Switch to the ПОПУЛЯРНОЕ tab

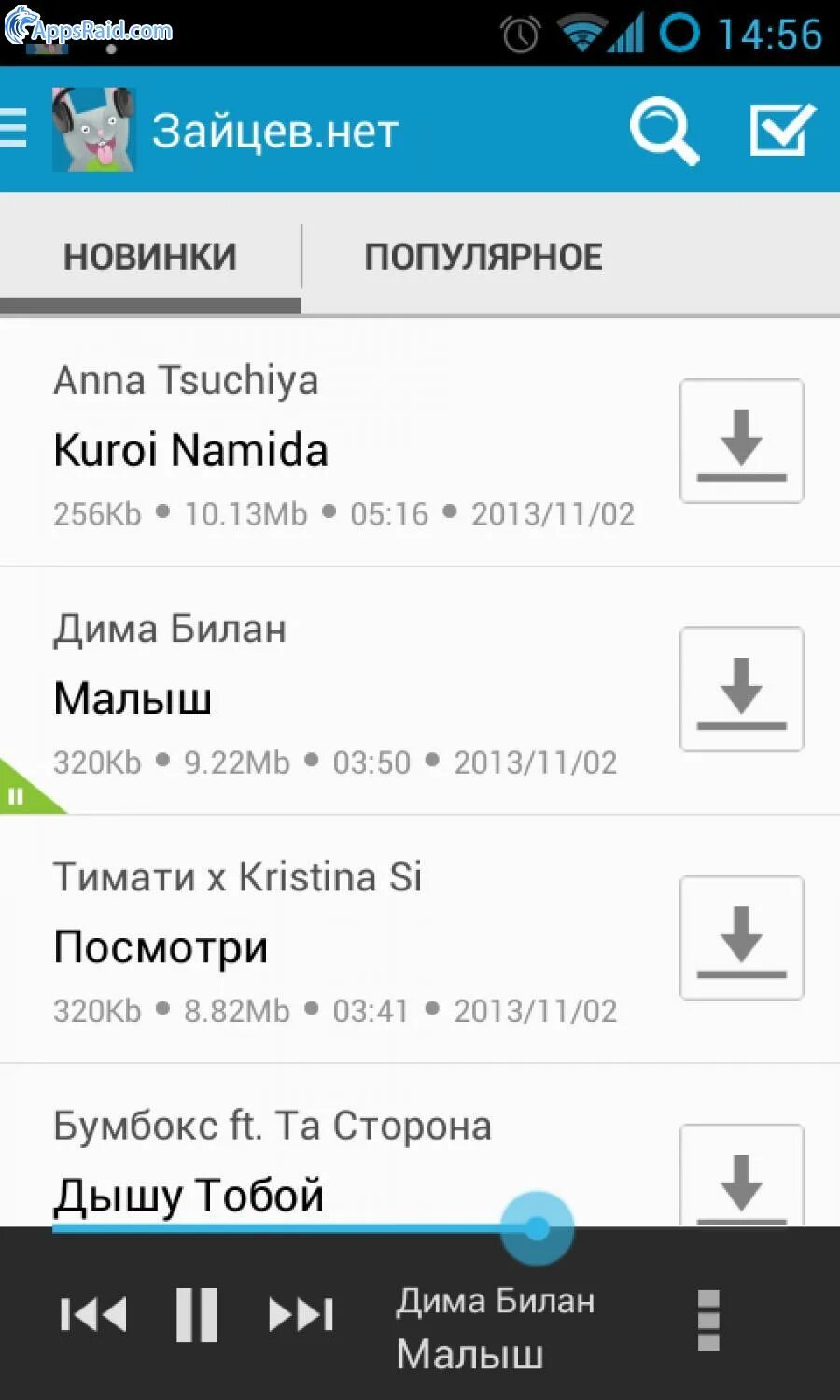pos(483,257)
